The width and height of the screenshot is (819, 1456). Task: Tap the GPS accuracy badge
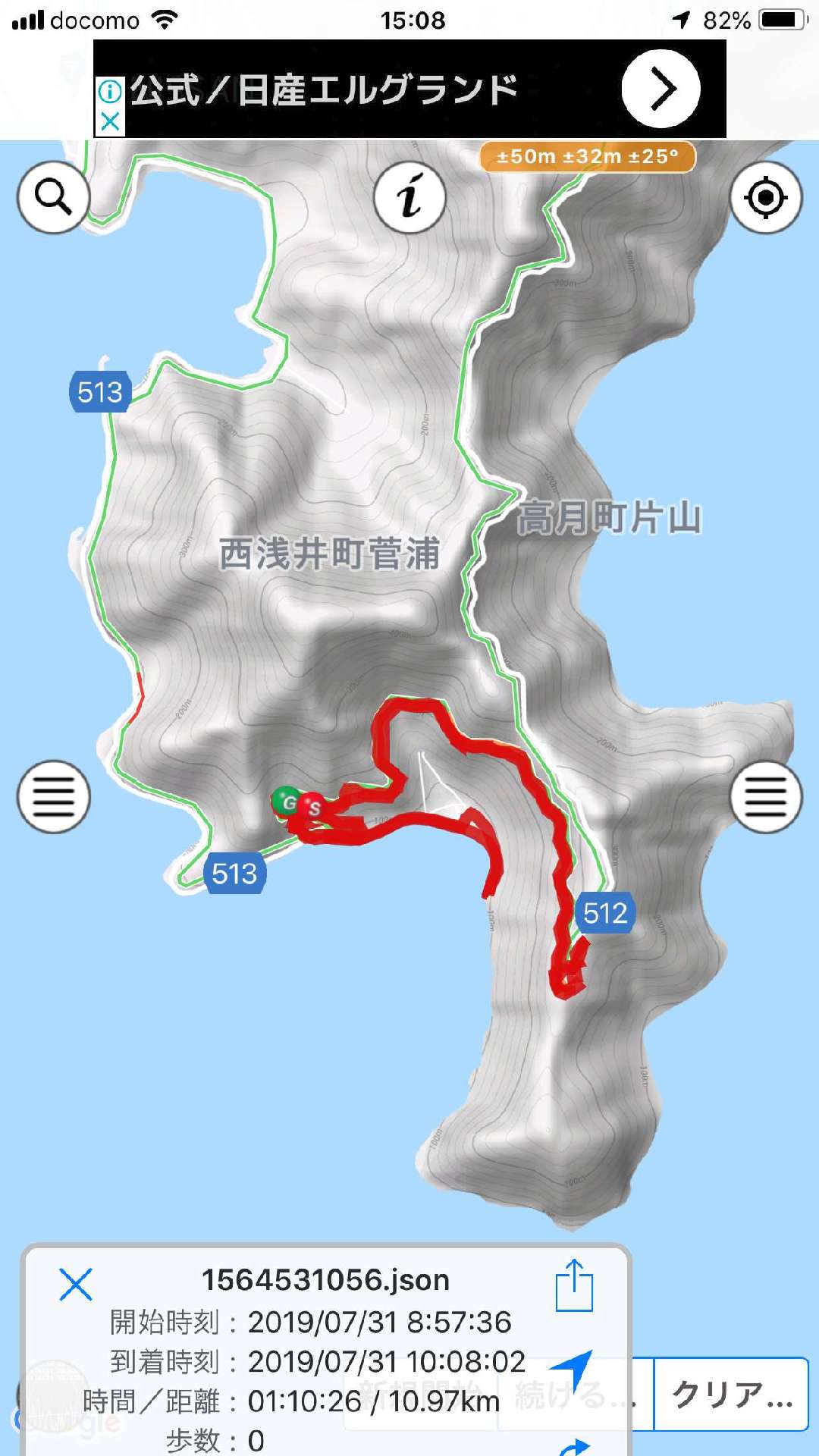coord(587,157)
